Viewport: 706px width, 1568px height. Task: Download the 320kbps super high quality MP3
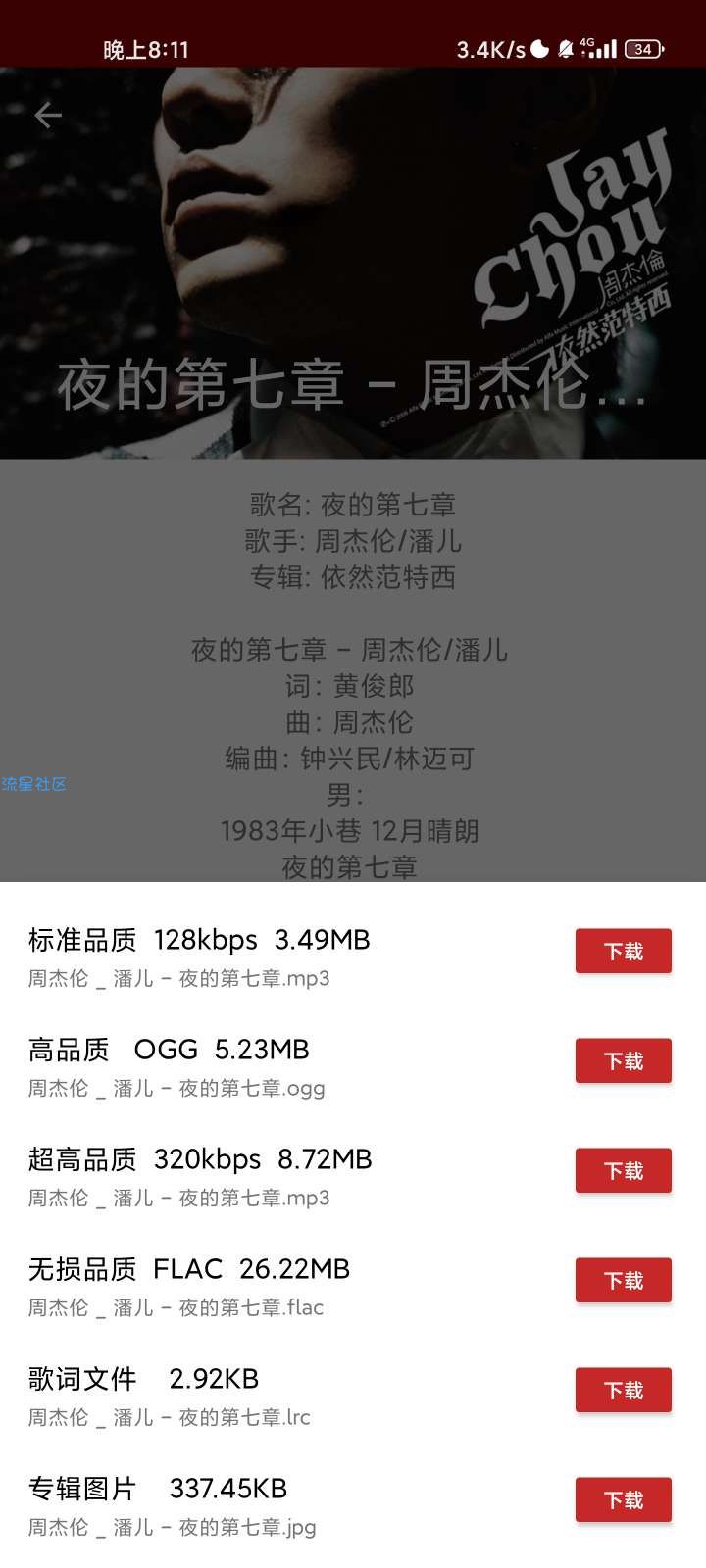(623, 1171)
